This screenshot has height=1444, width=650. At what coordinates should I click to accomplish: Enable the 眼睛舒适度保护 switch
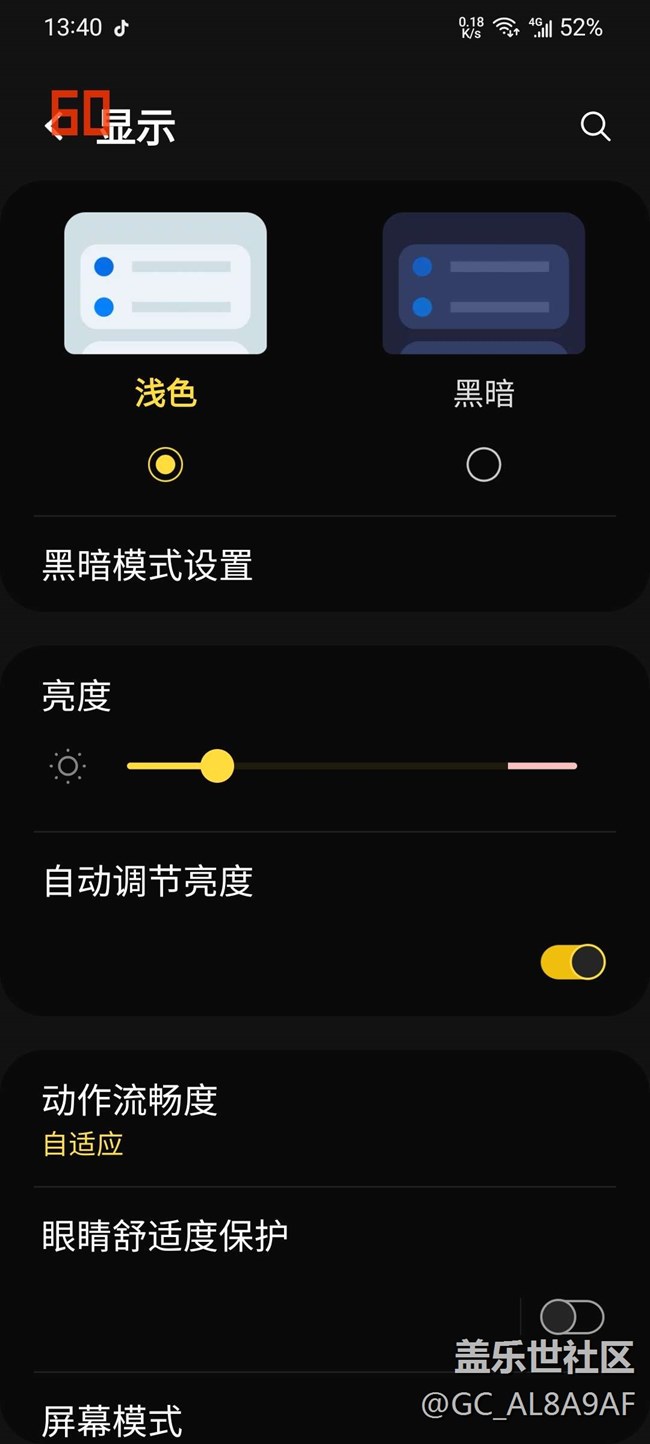click(572, 1316)
